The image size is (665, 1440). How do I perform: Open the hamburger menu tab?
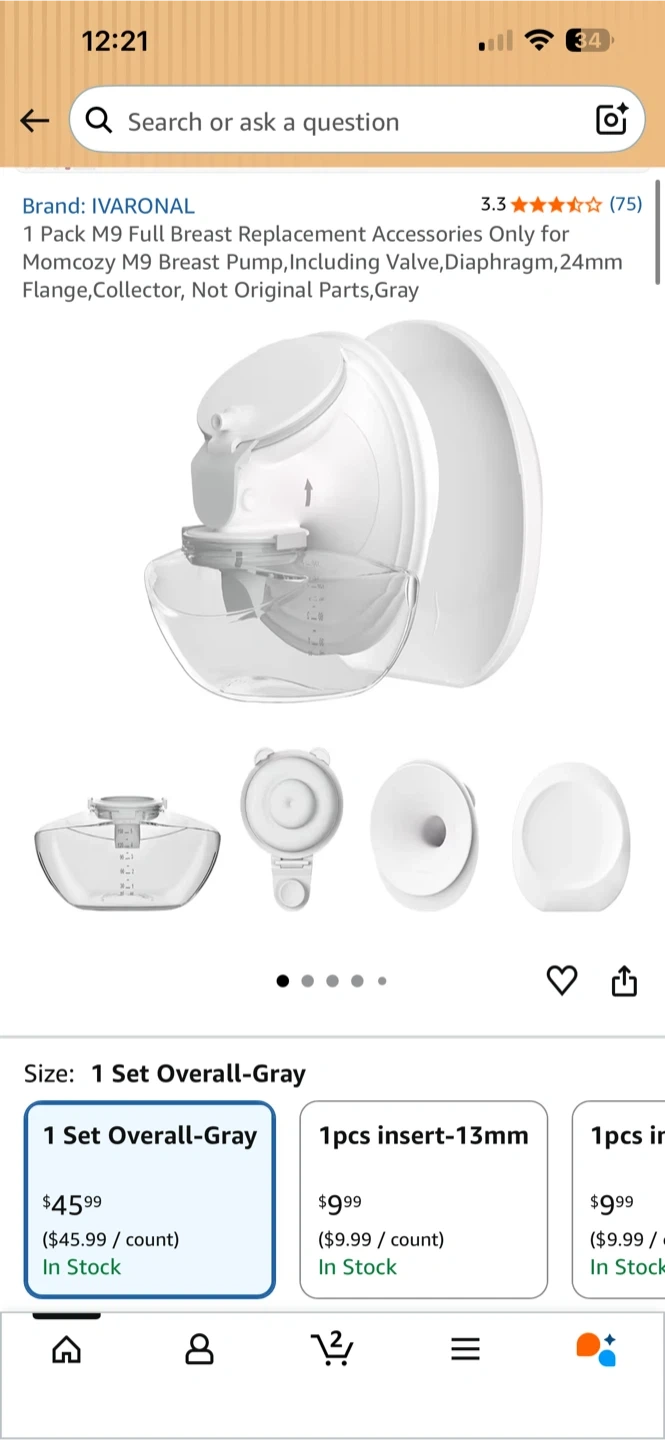click(465, 1350)
